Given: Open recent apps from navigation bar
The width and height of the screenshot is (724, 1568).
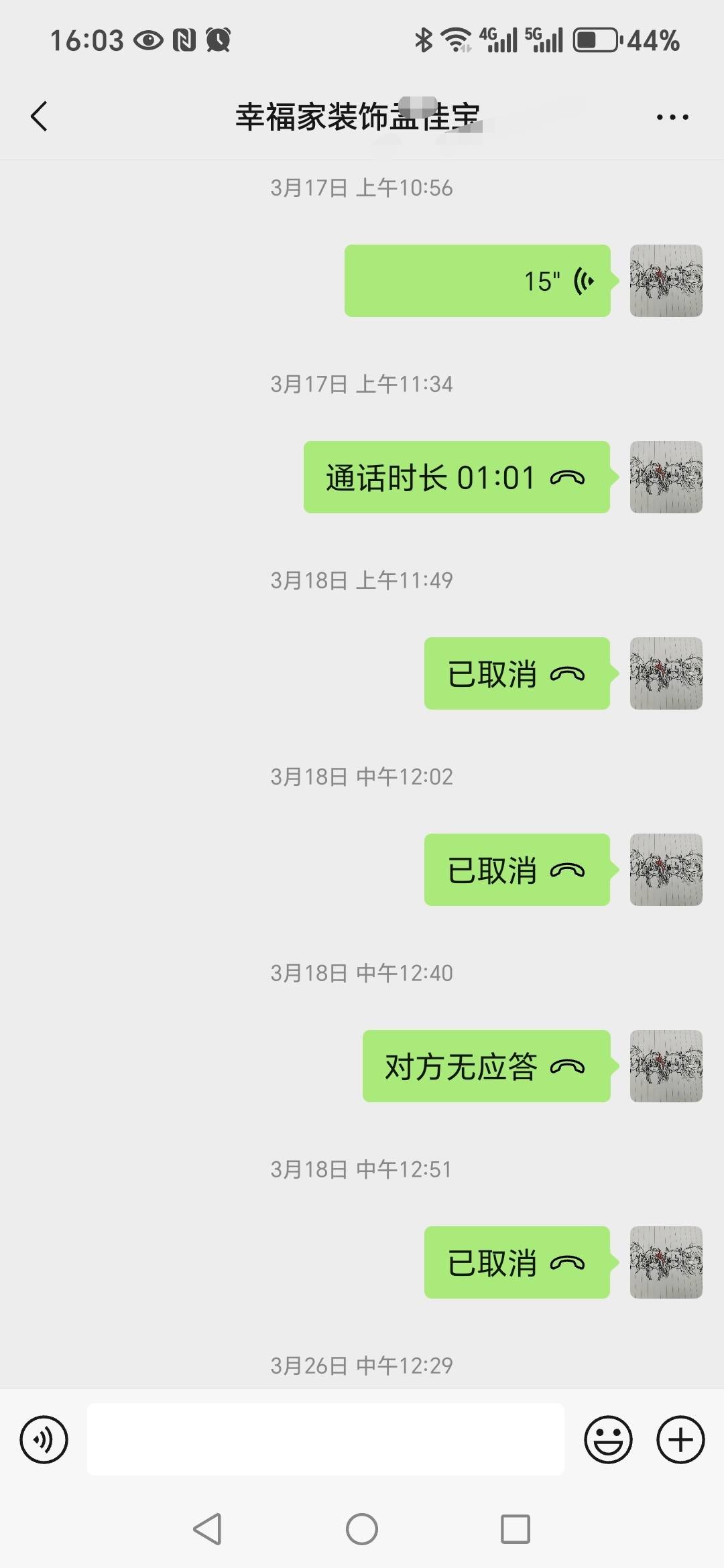Looking at the screenshot, I should (516, 1529).
